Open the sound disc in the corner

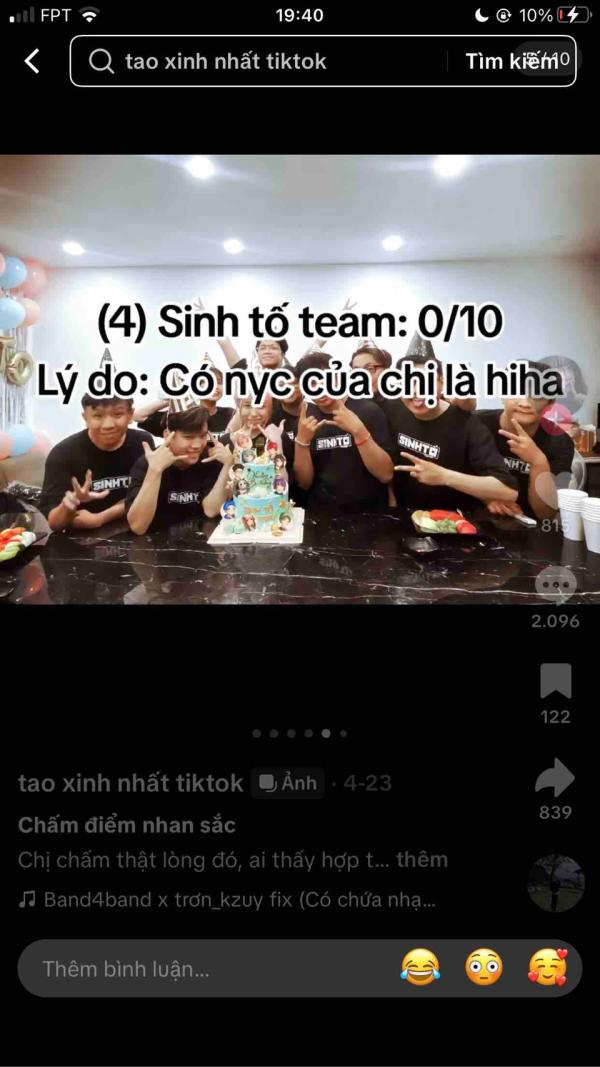[556, 883]
